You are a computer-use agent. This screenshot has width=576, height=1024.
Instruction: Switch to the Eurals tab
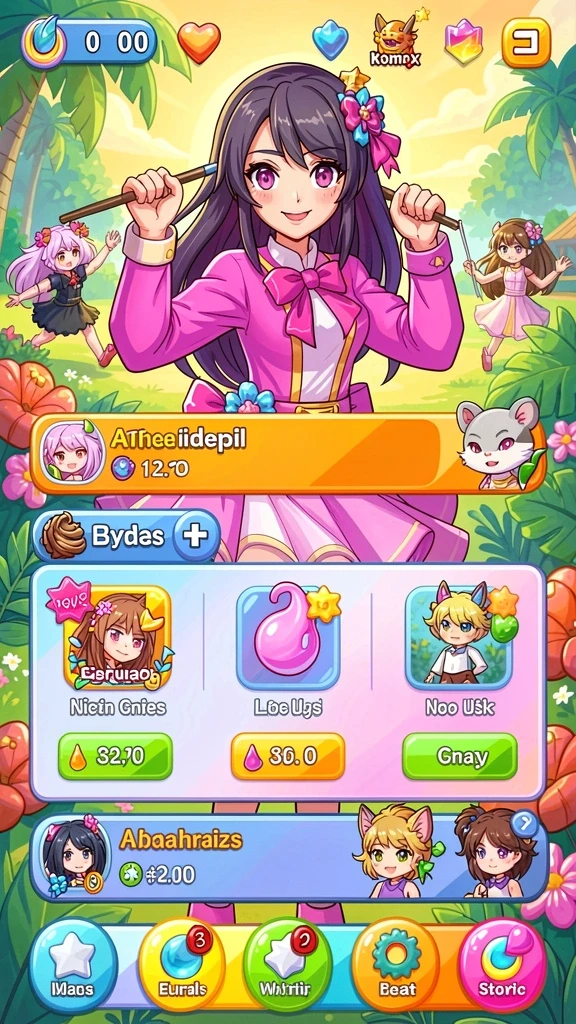182,965
